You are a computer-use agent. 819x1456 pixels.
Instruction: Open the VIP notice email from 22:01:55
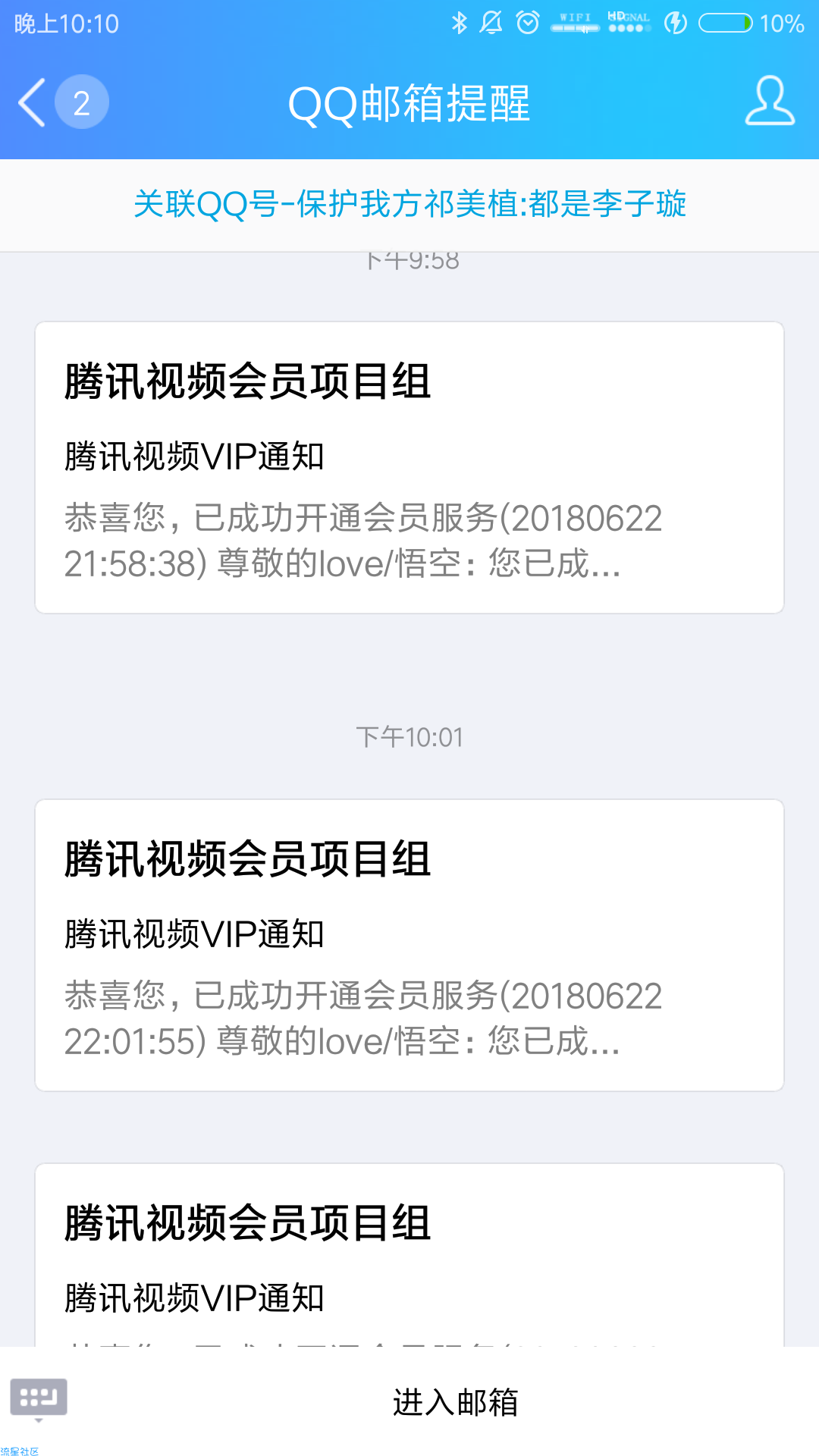tap(409, 946)
